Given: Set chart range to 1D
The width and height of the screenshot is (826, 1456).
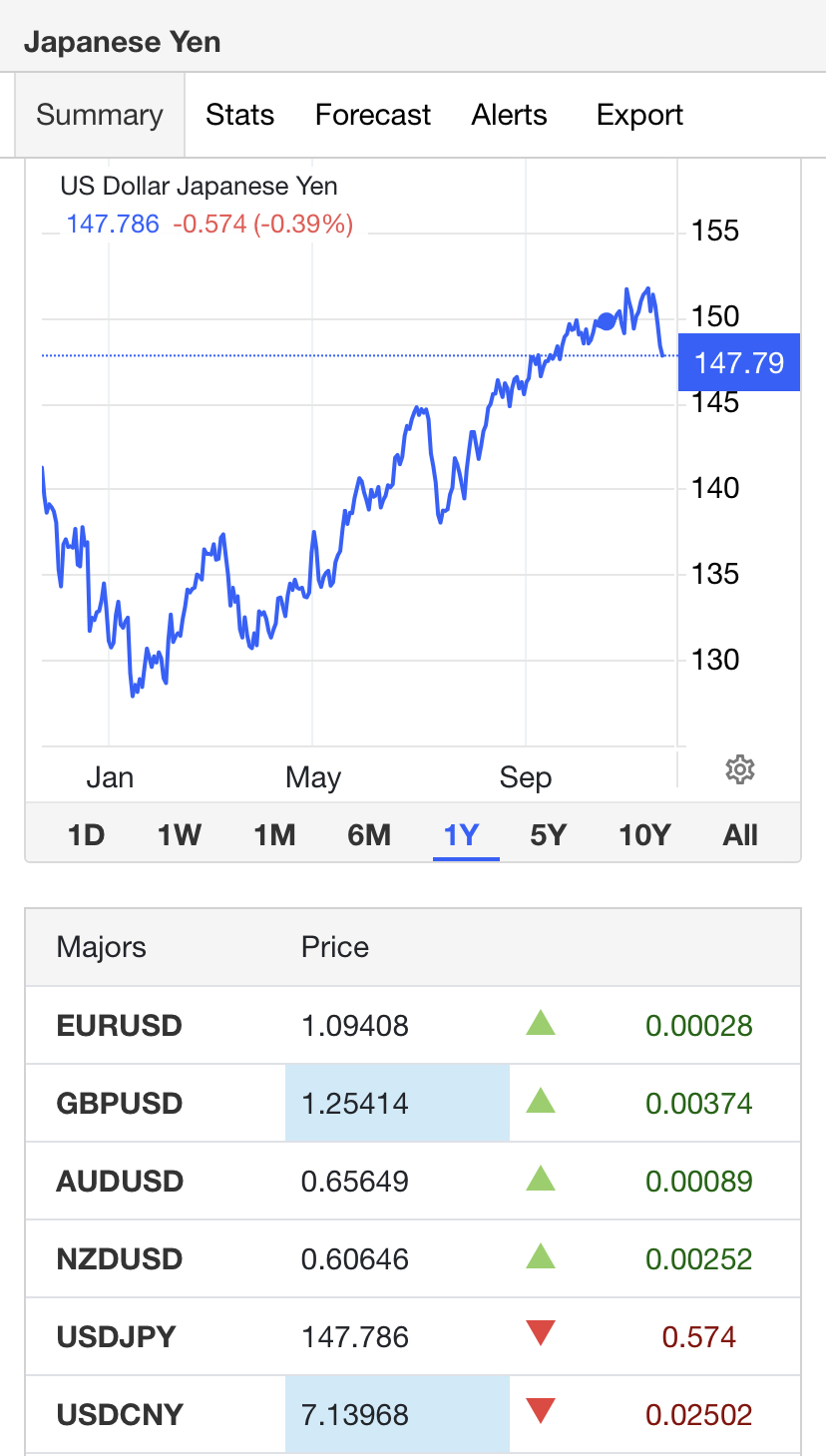Looking at the screenshot, I should (86, 834).
